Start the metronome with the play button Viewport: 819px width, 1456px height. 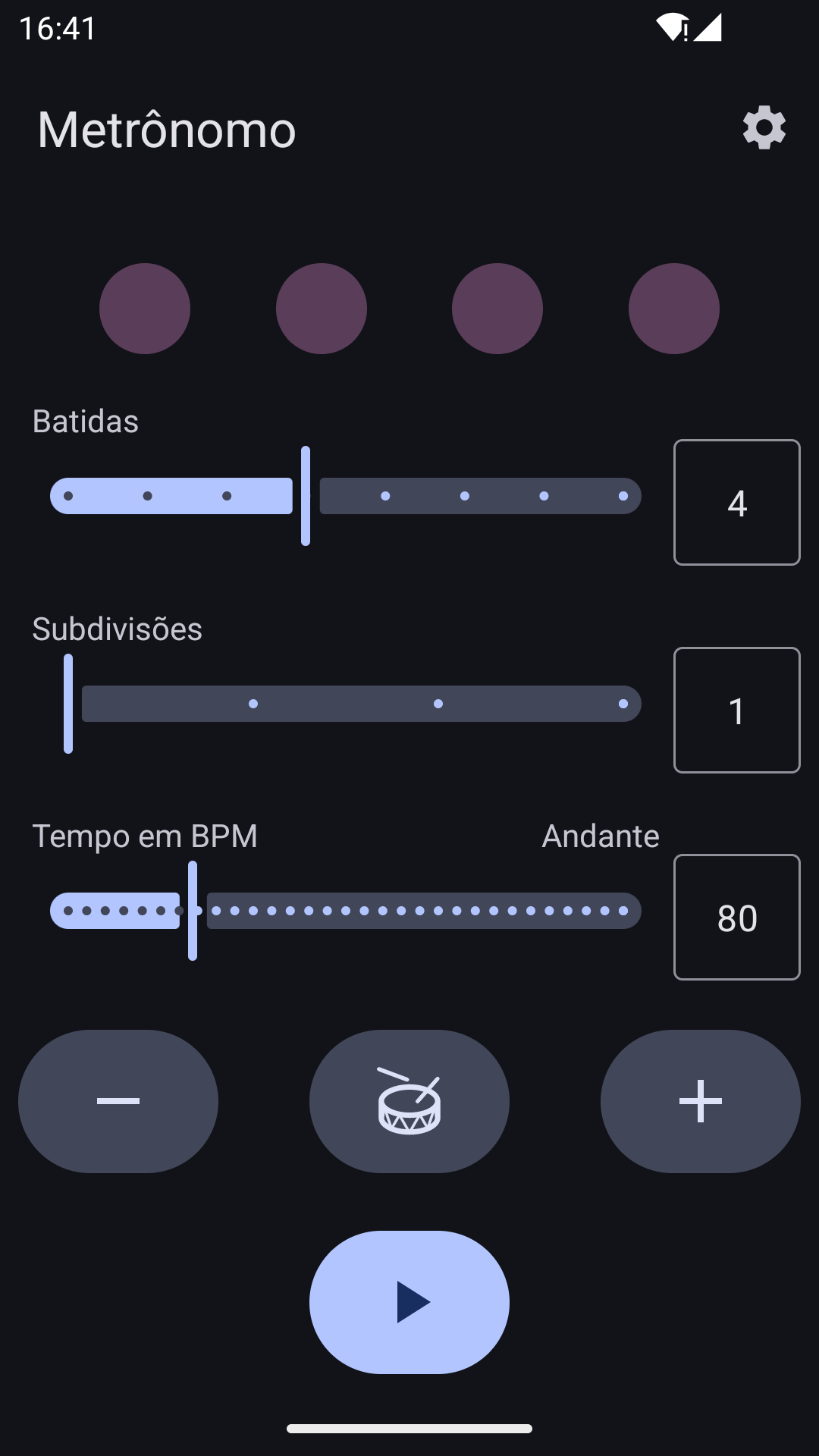pos(409,1302)
